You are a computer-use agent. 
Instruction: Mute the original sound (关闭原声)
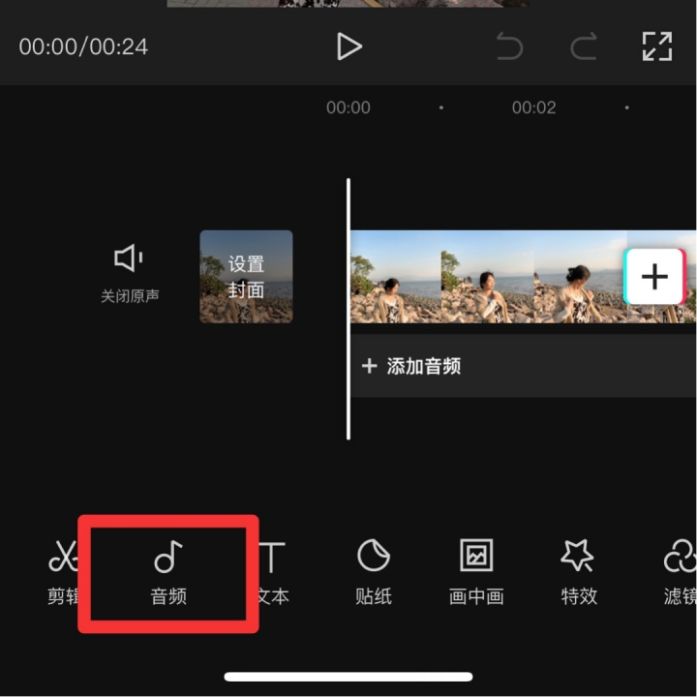[129, 272]
